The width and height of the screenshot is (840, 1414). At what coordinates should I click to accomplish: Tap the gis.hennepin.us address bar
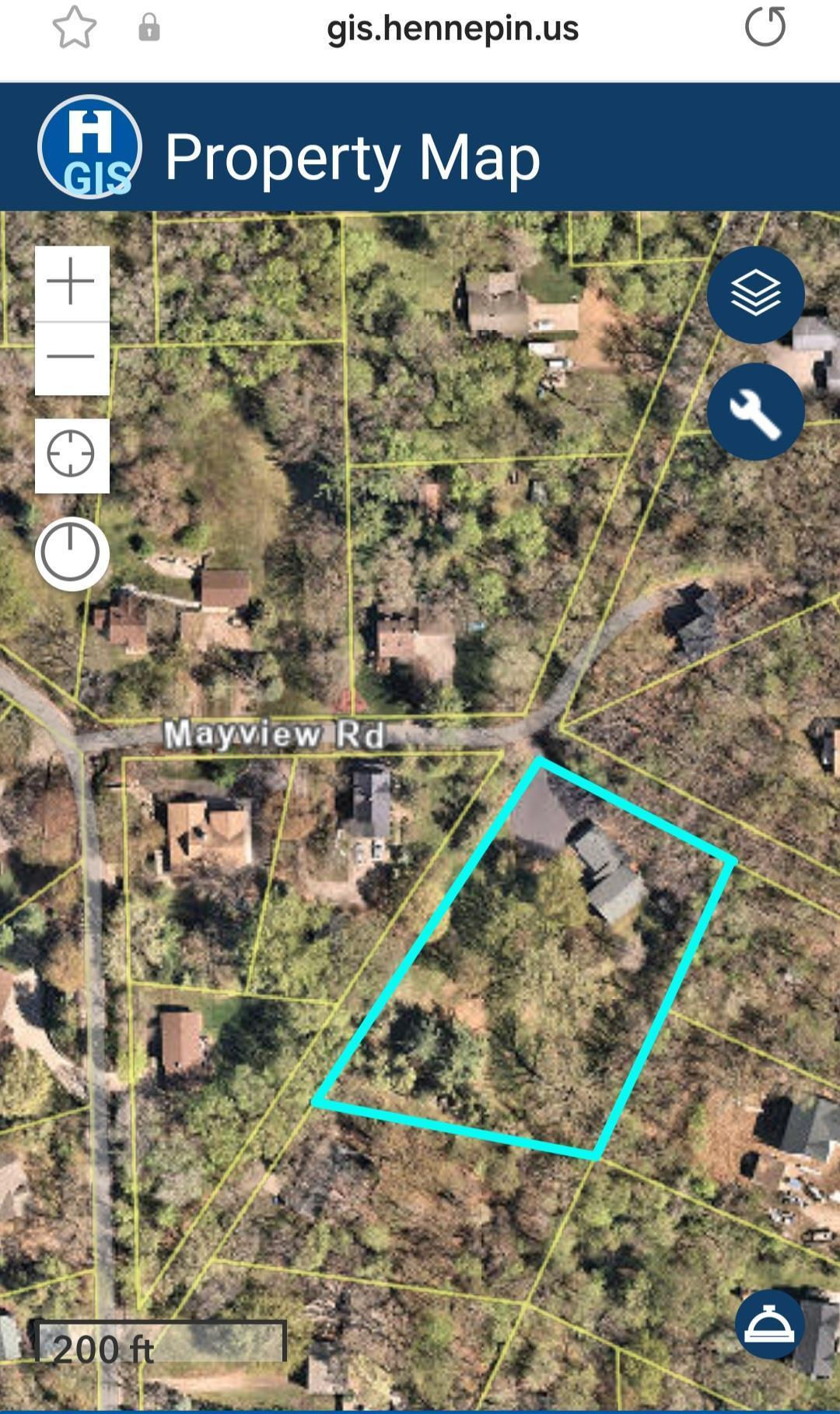click(x=452, y=29)
